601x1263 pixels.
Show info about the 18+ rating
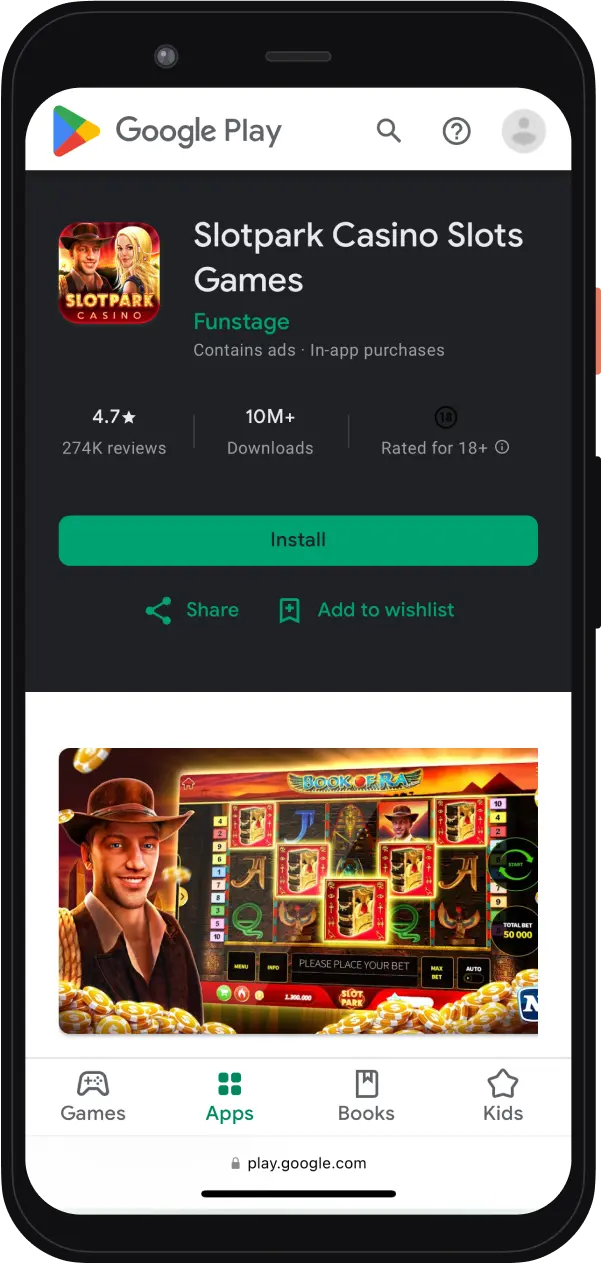[502, 448]
